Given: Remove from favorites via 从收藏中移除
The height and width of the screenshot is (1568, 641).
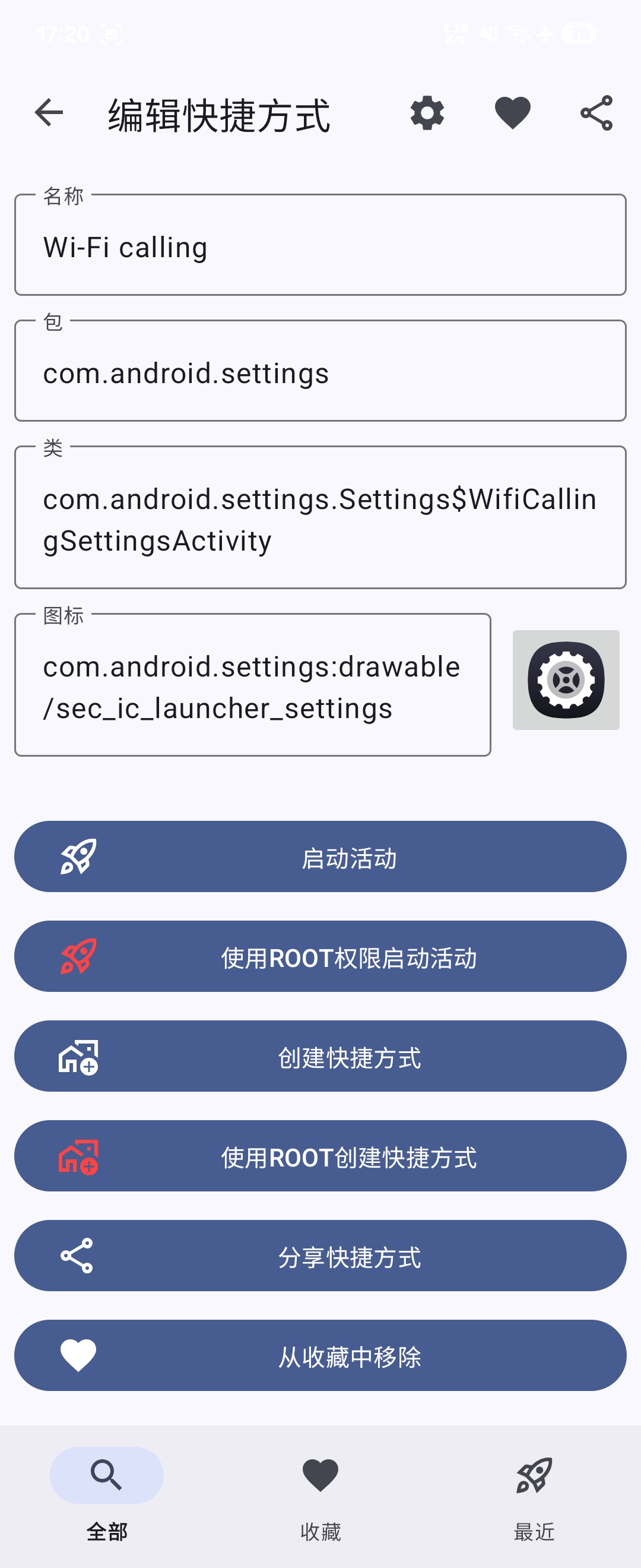Looking at the screenshot, I should 320,1356.
